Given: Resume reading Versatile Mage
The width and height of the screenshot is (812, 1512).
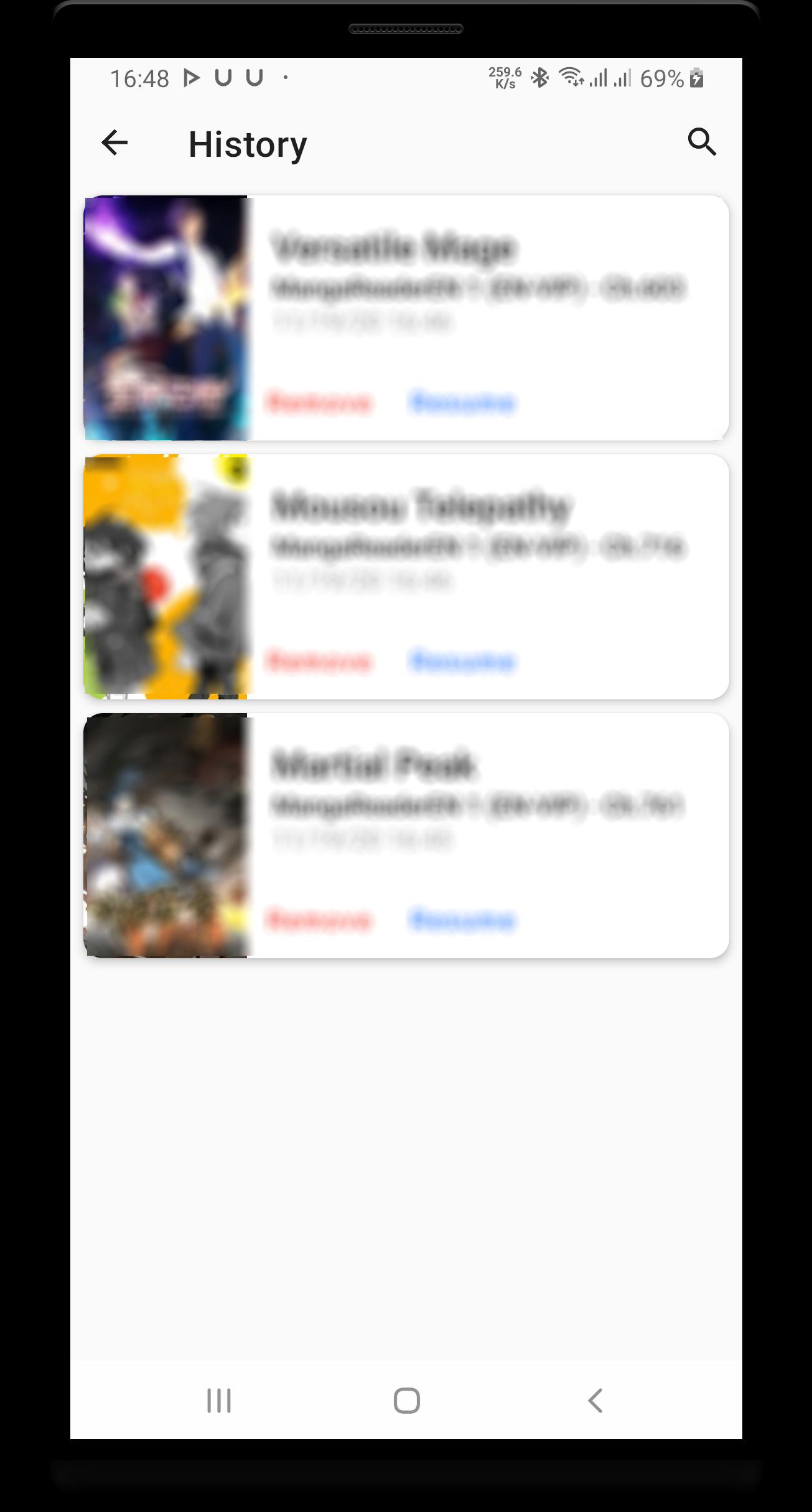Looking at the screenshot, I should (x=462, y=403).
